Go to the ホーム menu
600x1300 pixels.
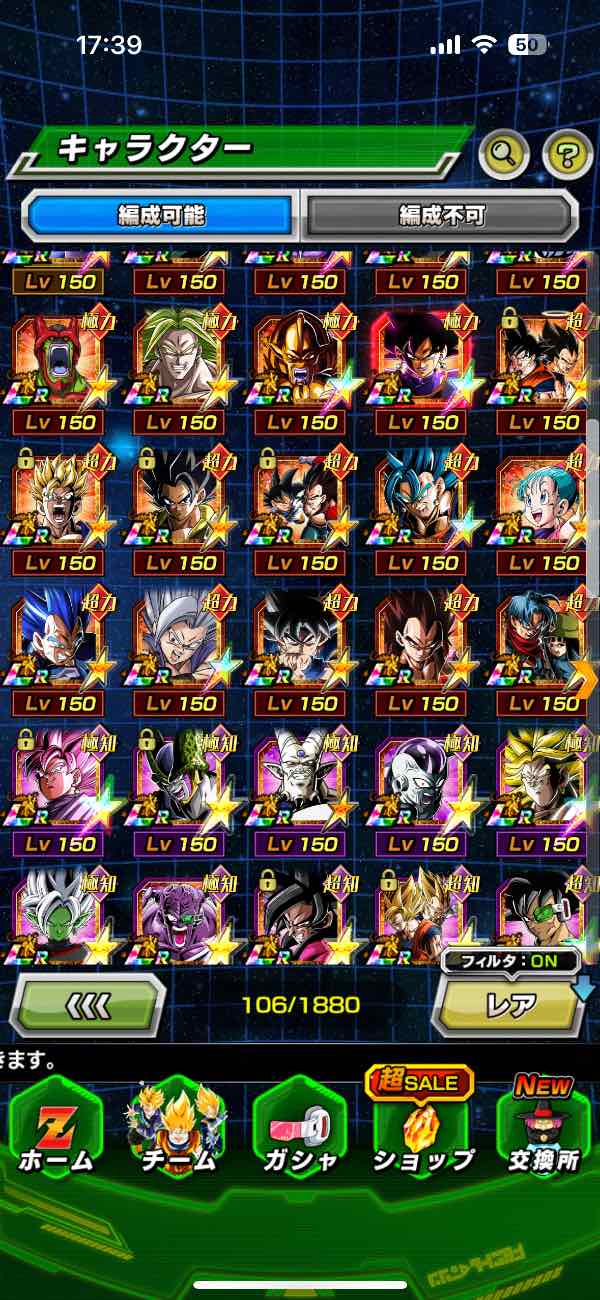point(56,1132)
